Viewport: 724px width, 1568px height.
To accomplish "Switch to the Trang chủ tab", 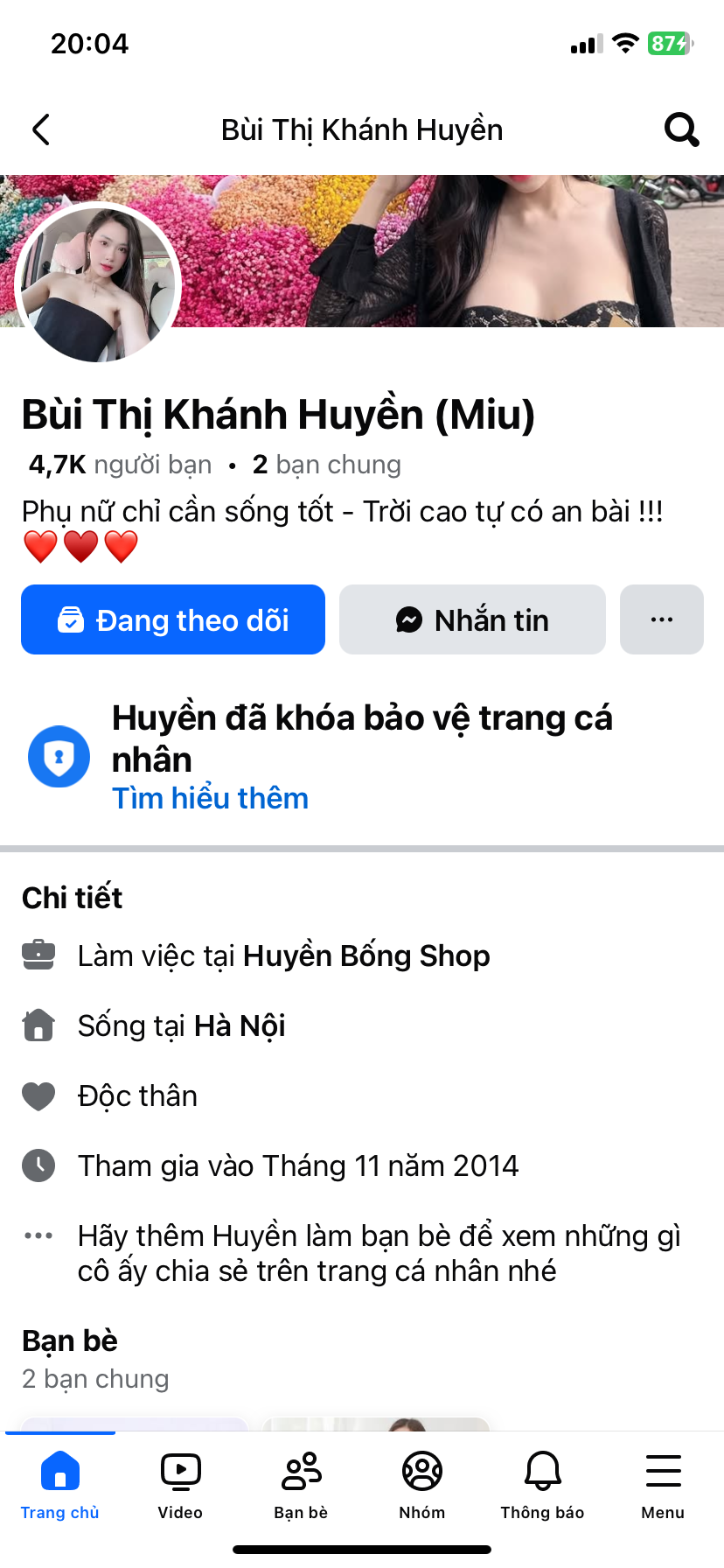I will (x=60, y=1485).
